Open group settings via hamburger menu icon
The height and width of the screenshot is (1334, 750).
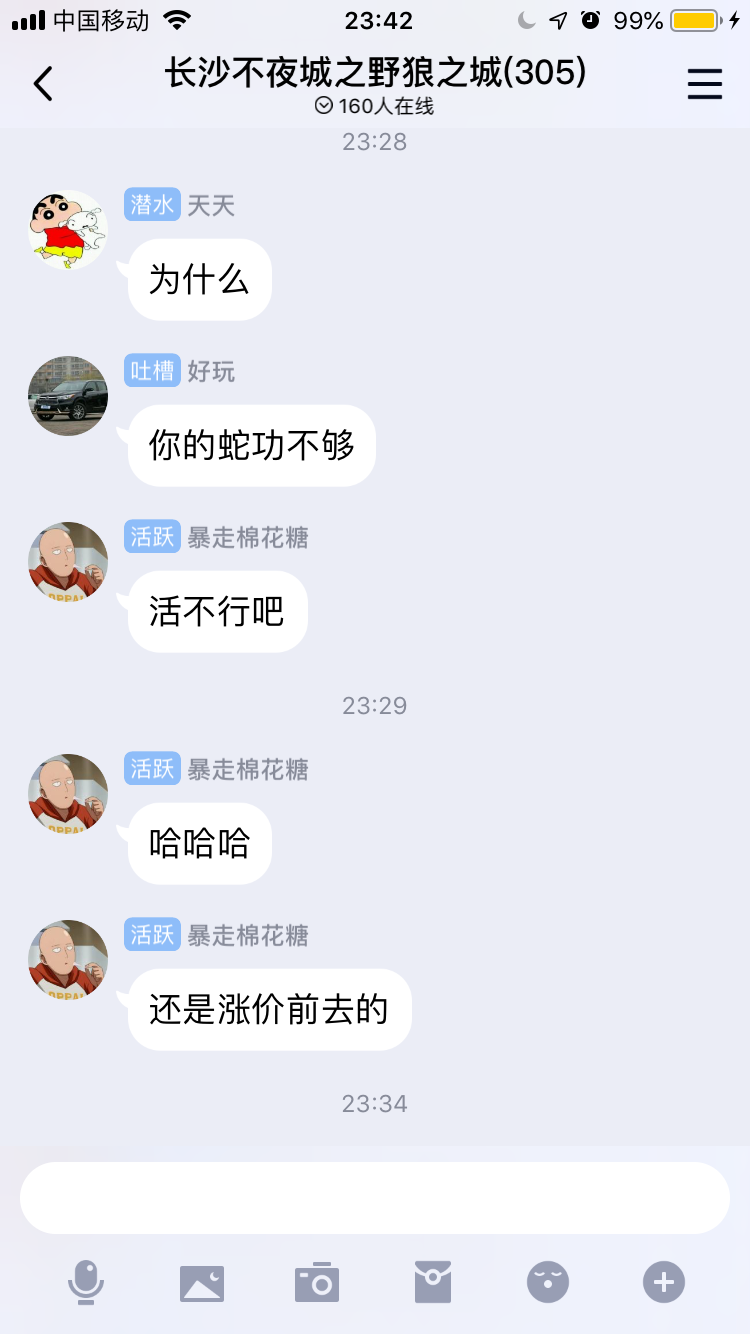tap(705, 84)
